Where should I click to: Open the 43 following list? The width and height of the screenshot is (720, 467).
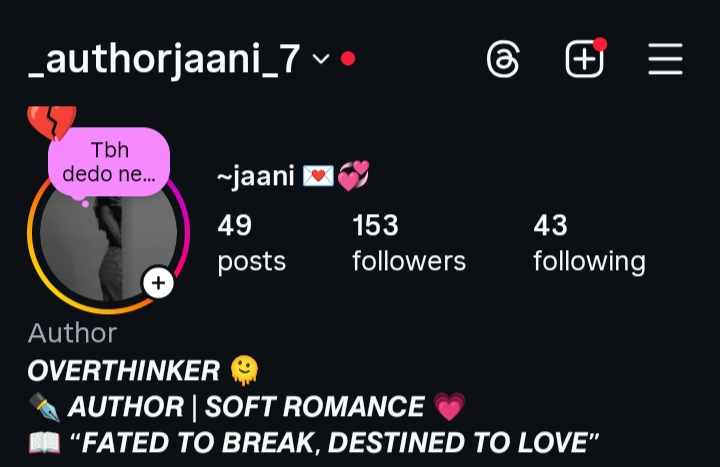(588, 243)
